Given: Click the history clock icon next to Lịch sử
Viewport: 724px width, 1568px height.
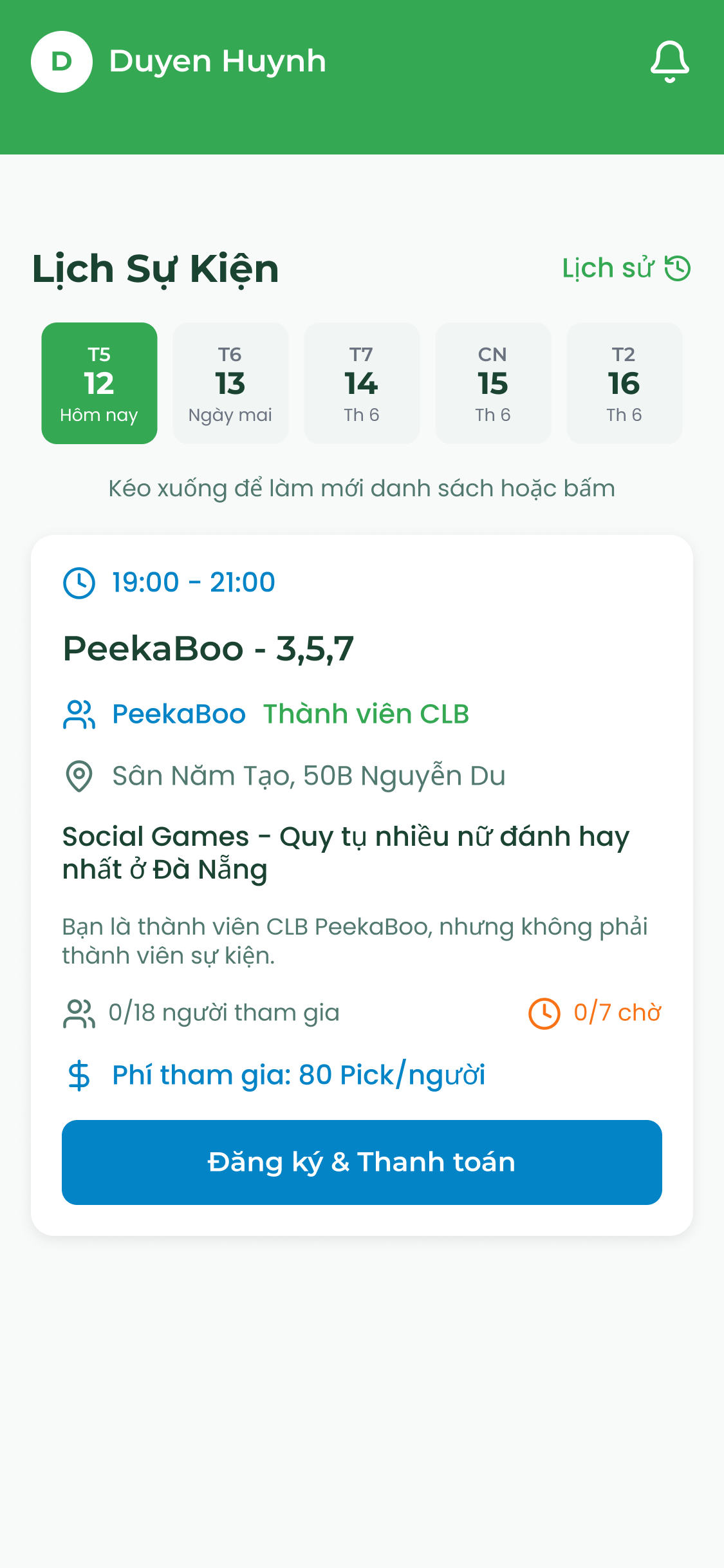Looking at the screenshot, I should click(676, 268).
